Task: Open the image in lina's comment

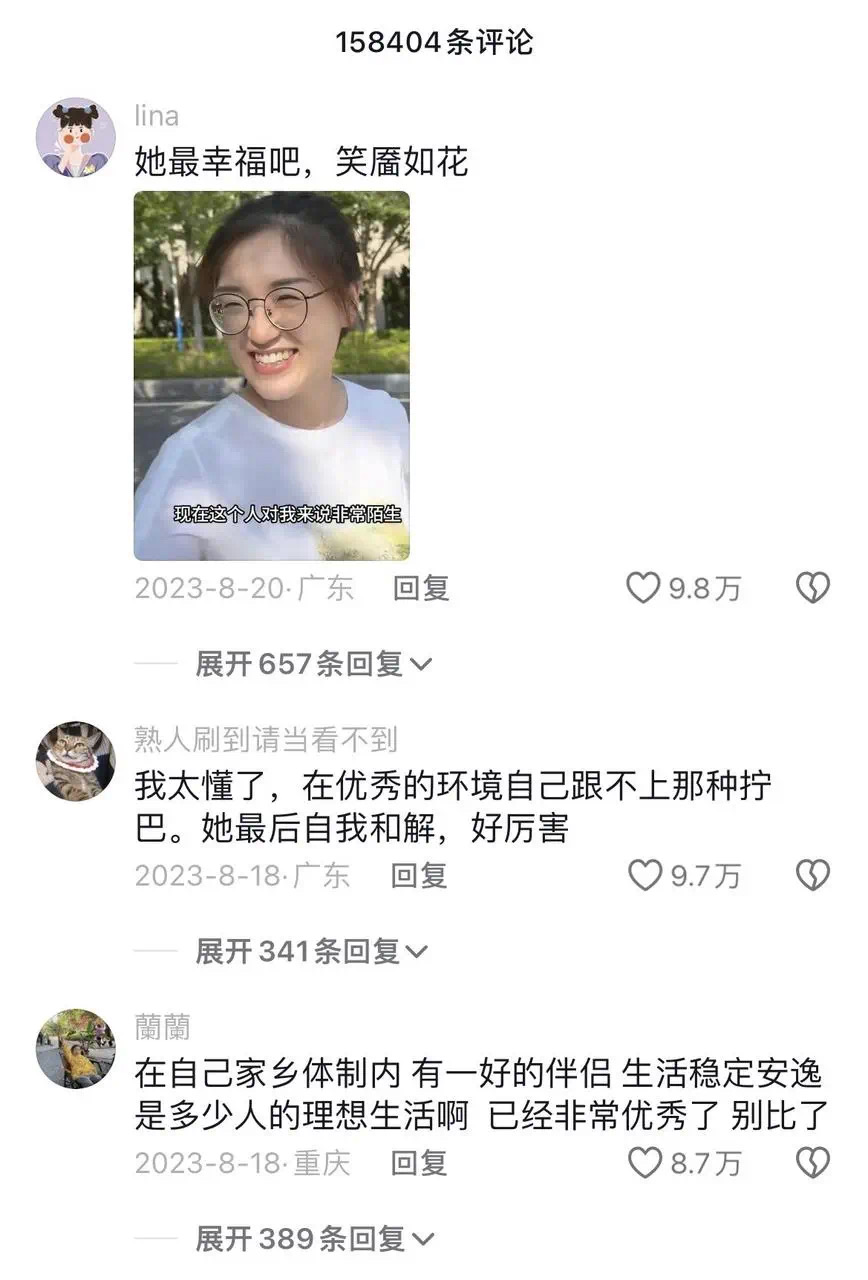Action: [x=272, y=375]
